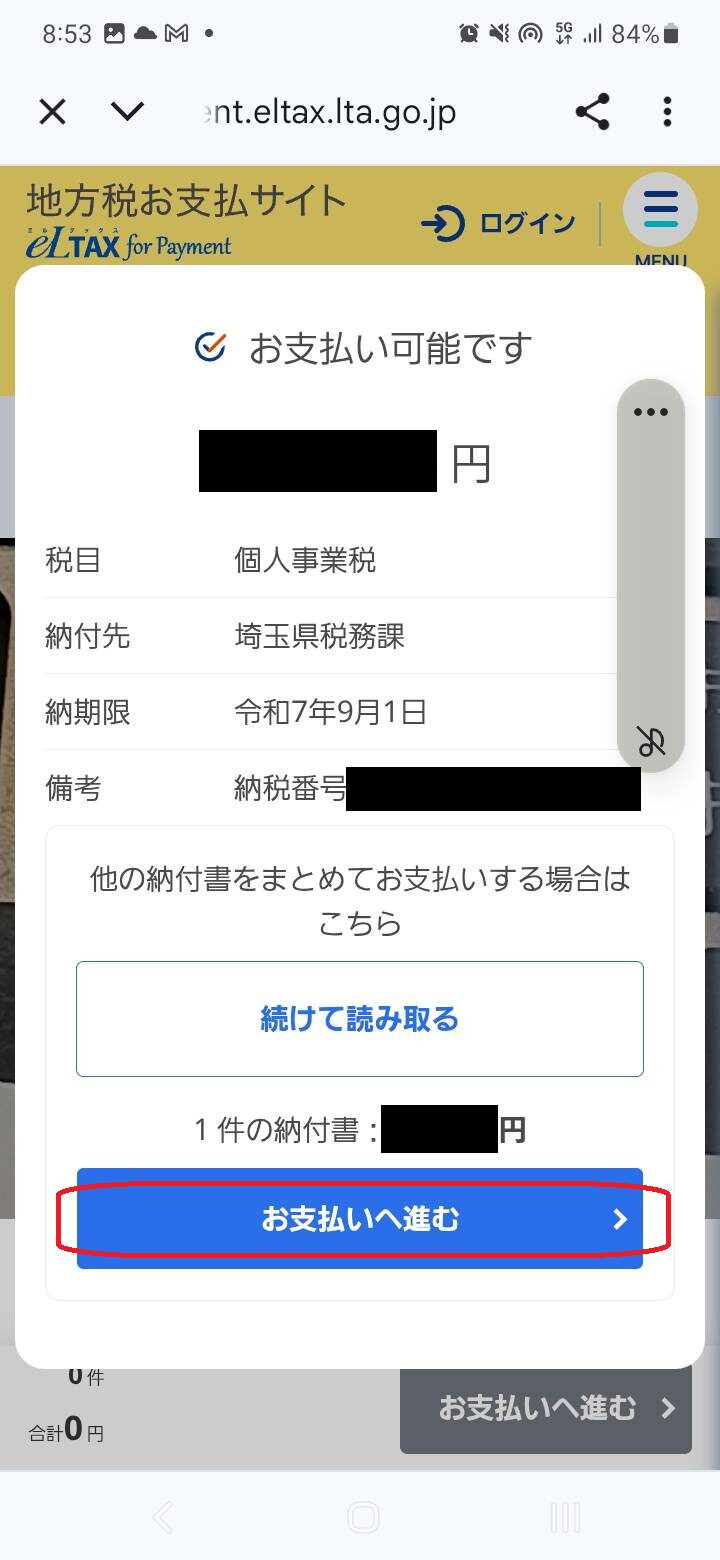Tap the ログイン login button
Screen dimensions: 720x1560
[x=499, y=223]
